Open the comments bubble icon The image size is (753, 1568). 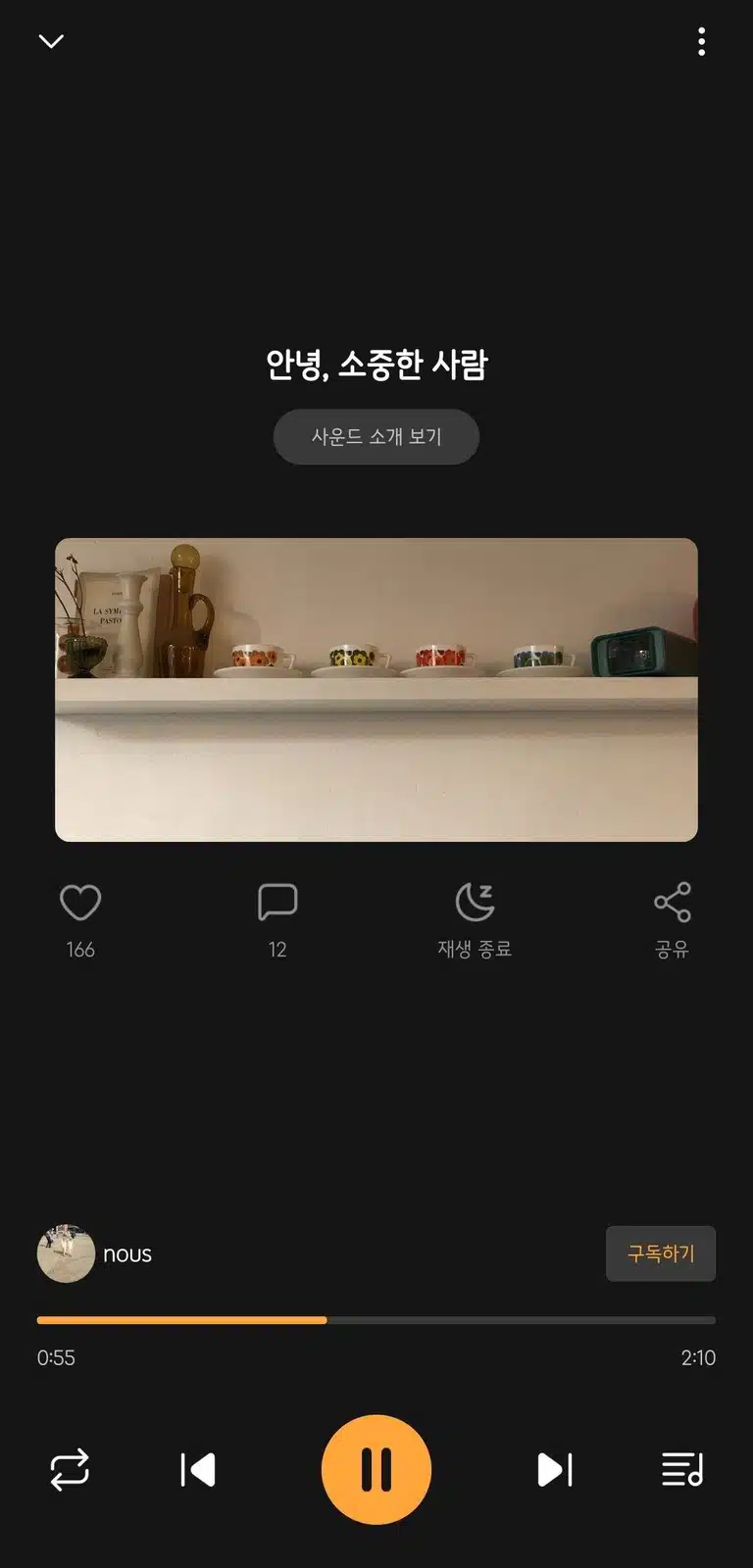point(277,903)
